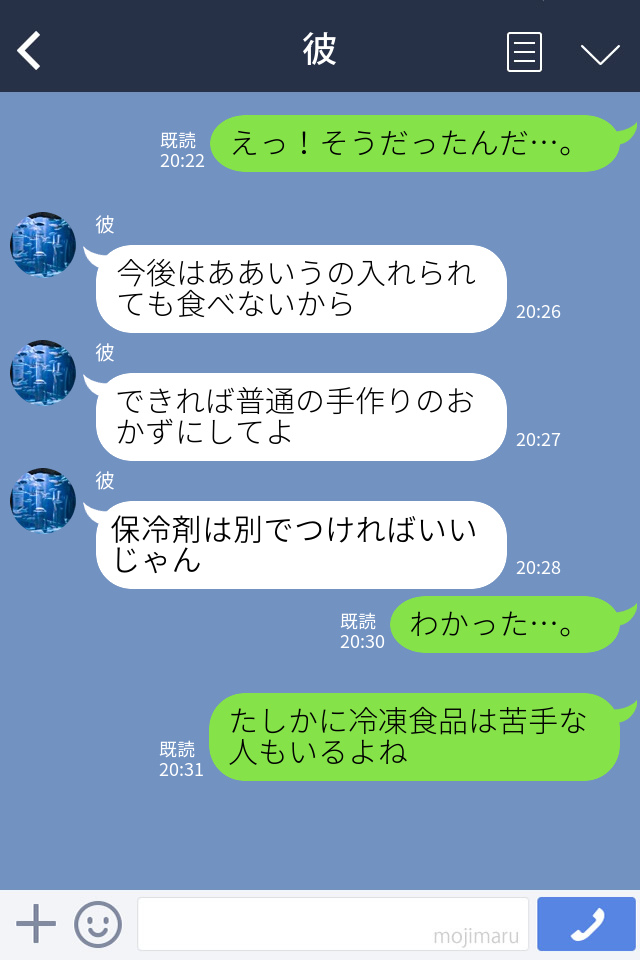Focus the message text field
640x960 pixels.
332,924
